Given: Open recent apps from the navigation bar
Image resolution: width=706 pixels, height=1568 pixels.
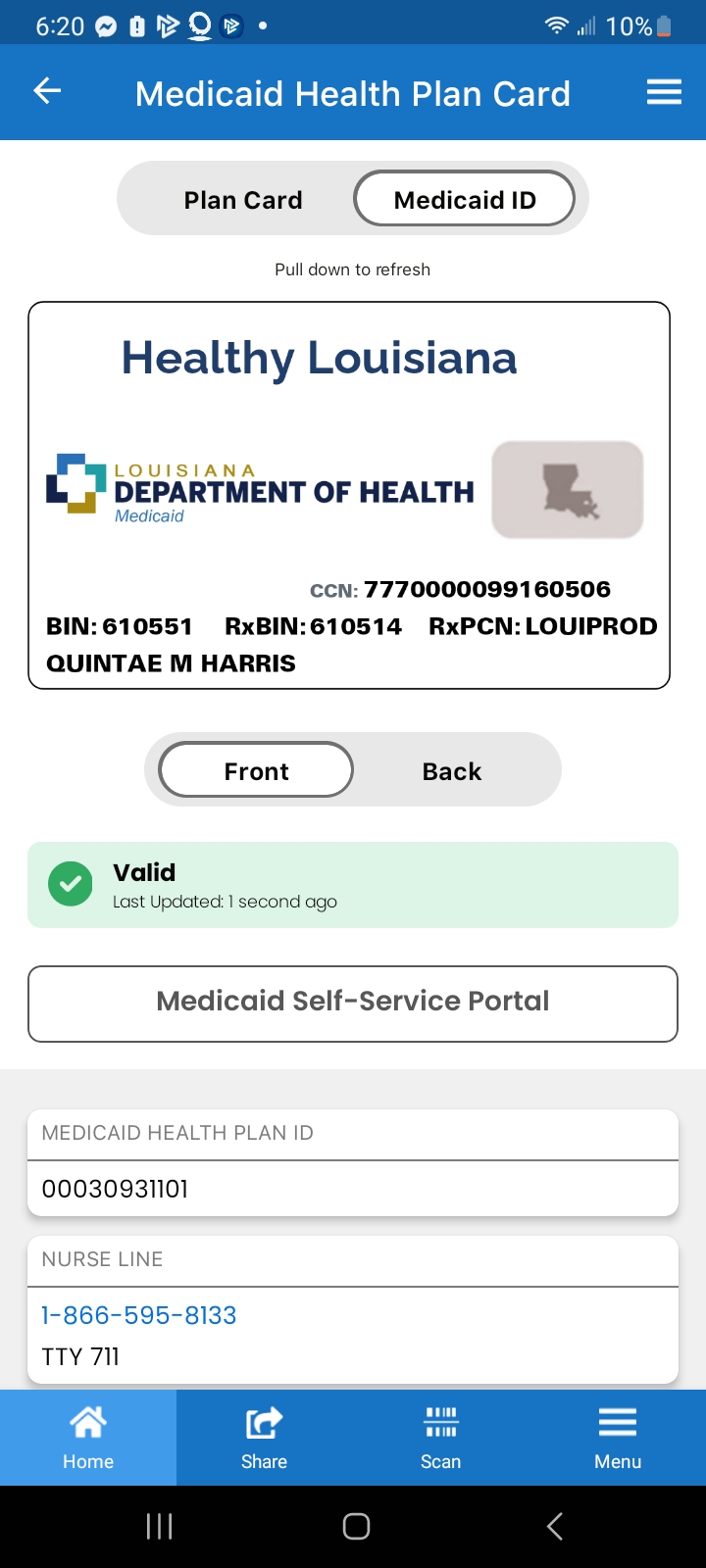Looking at the screenshot, I should point(159,1526).
